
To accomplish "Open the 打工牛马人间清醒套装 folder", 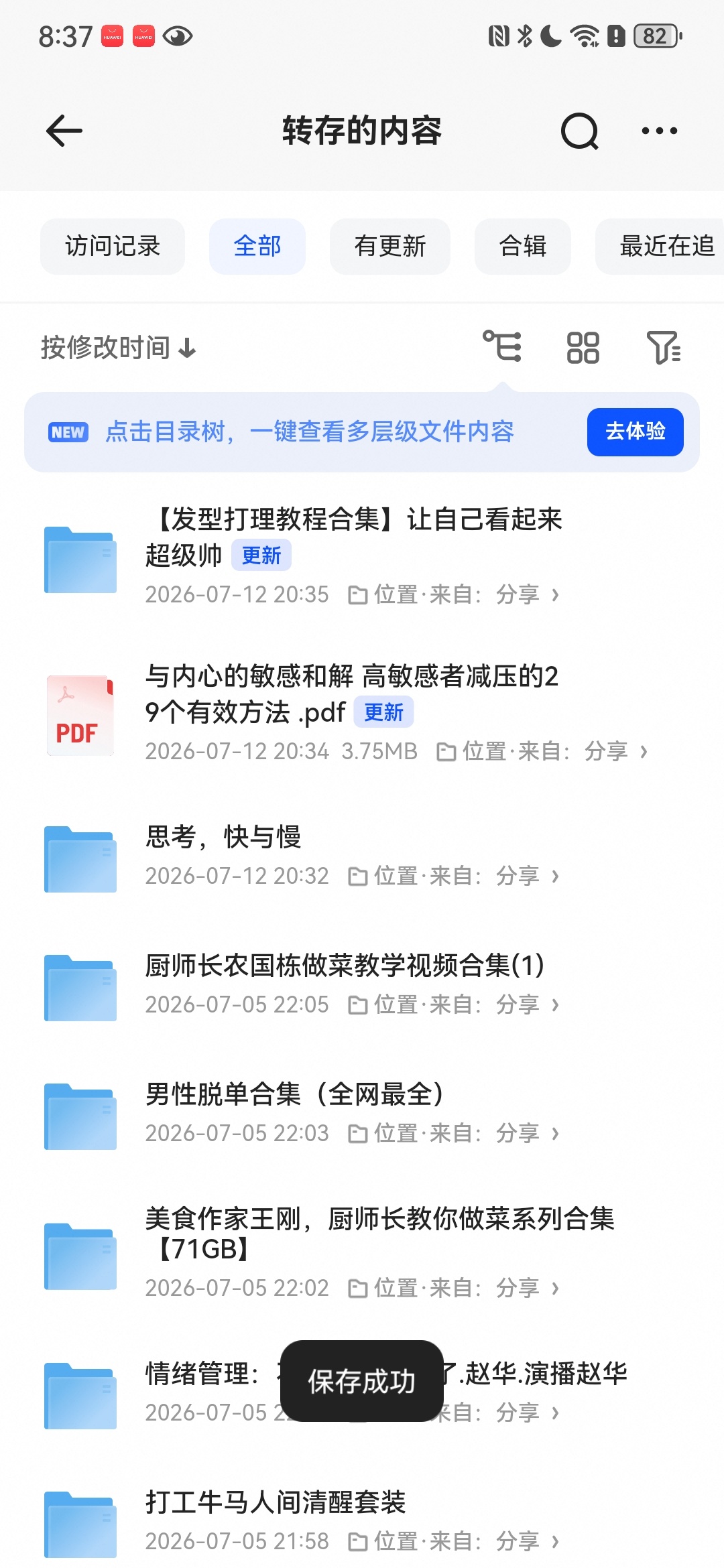I will (362, 1522).
